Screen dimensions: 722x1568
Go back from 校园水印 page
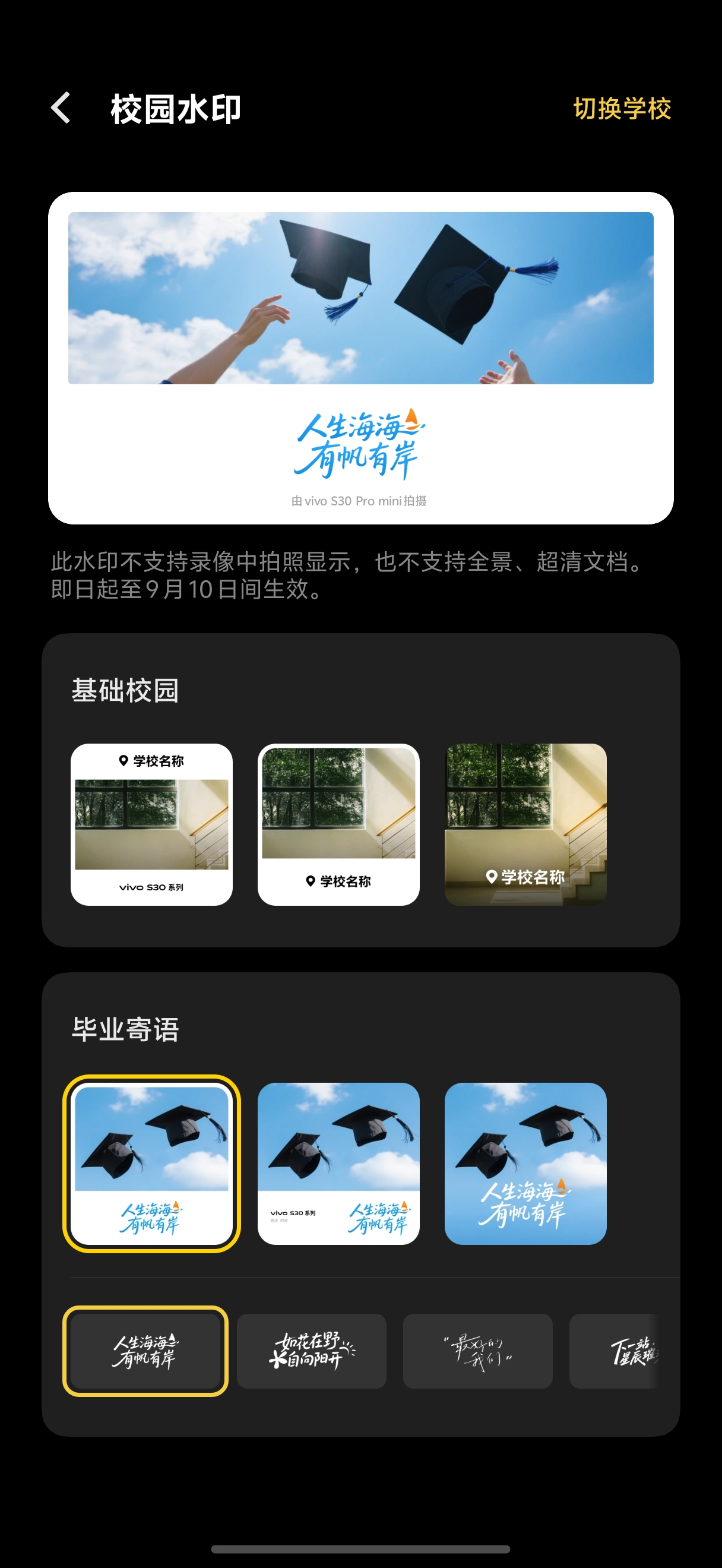pos(61,108)
